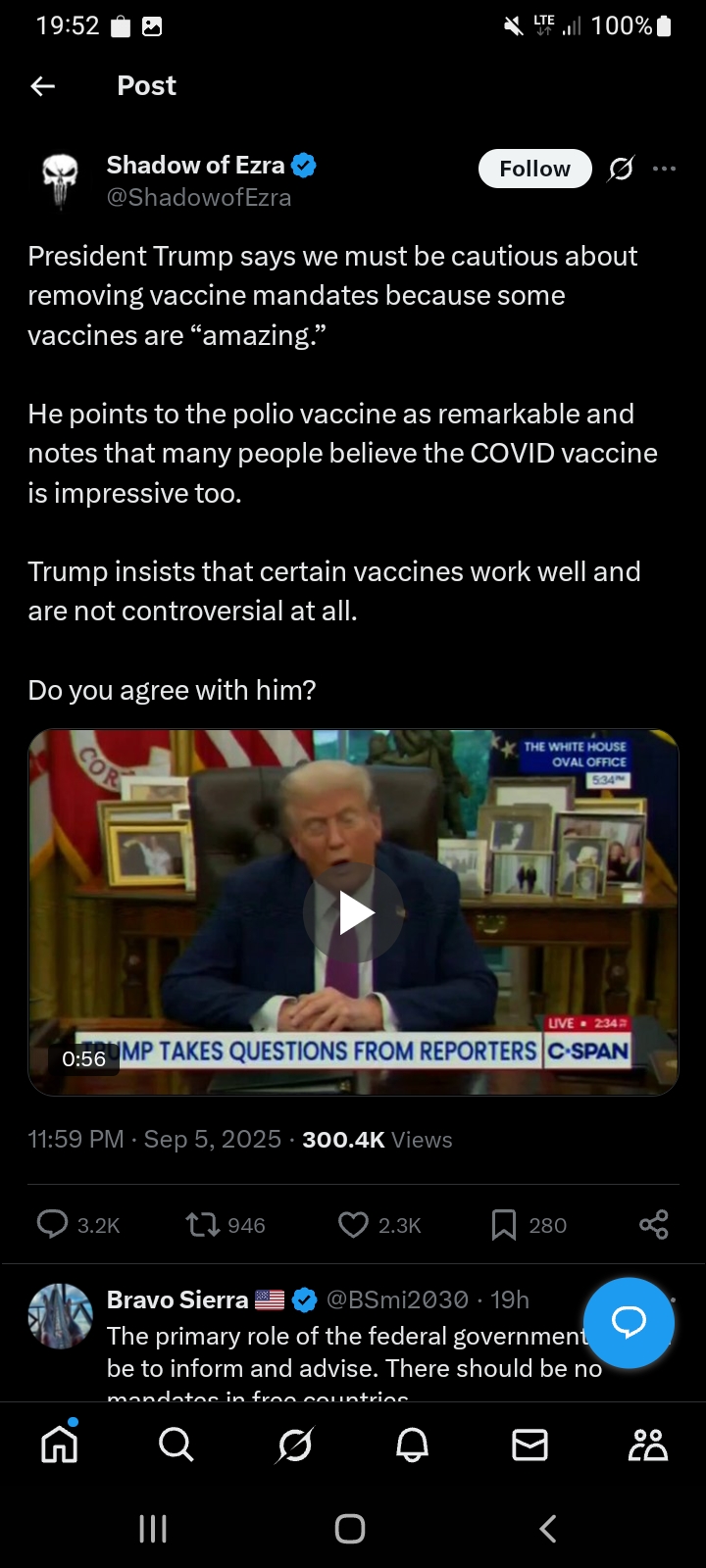Image resolution: width=706 pixels, height=1568 pixels.
Task: Tap the blue reply floating button
Action: click(x=629, y=1322)
